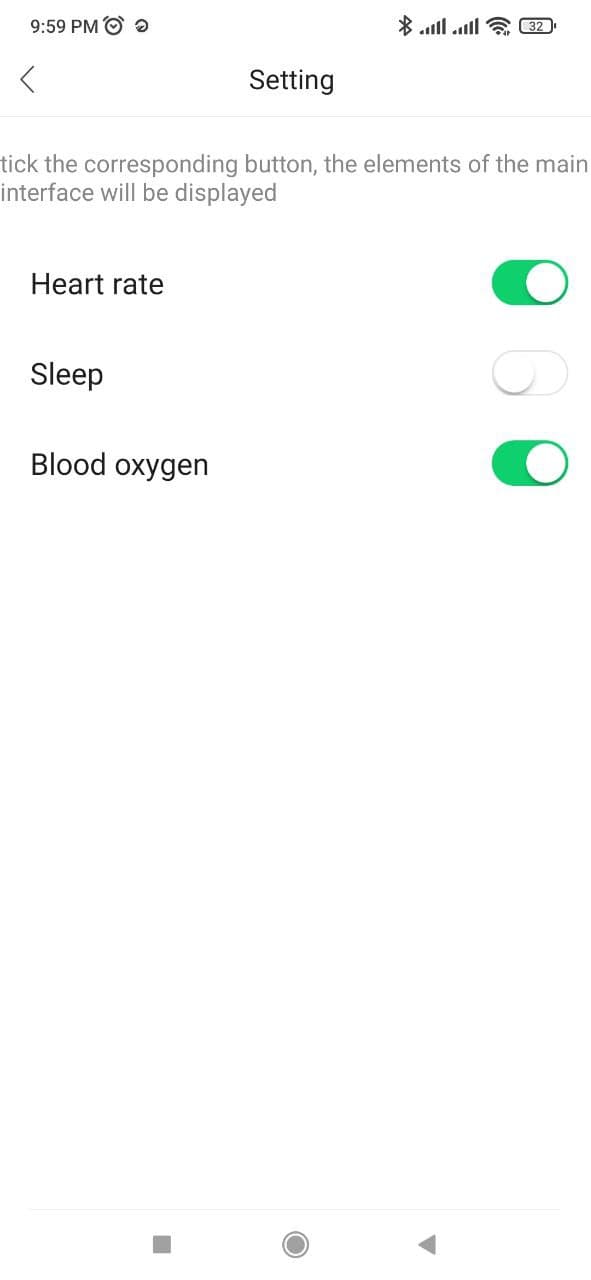
Task: Go back from the Setting screen
Action: [28, 80]
